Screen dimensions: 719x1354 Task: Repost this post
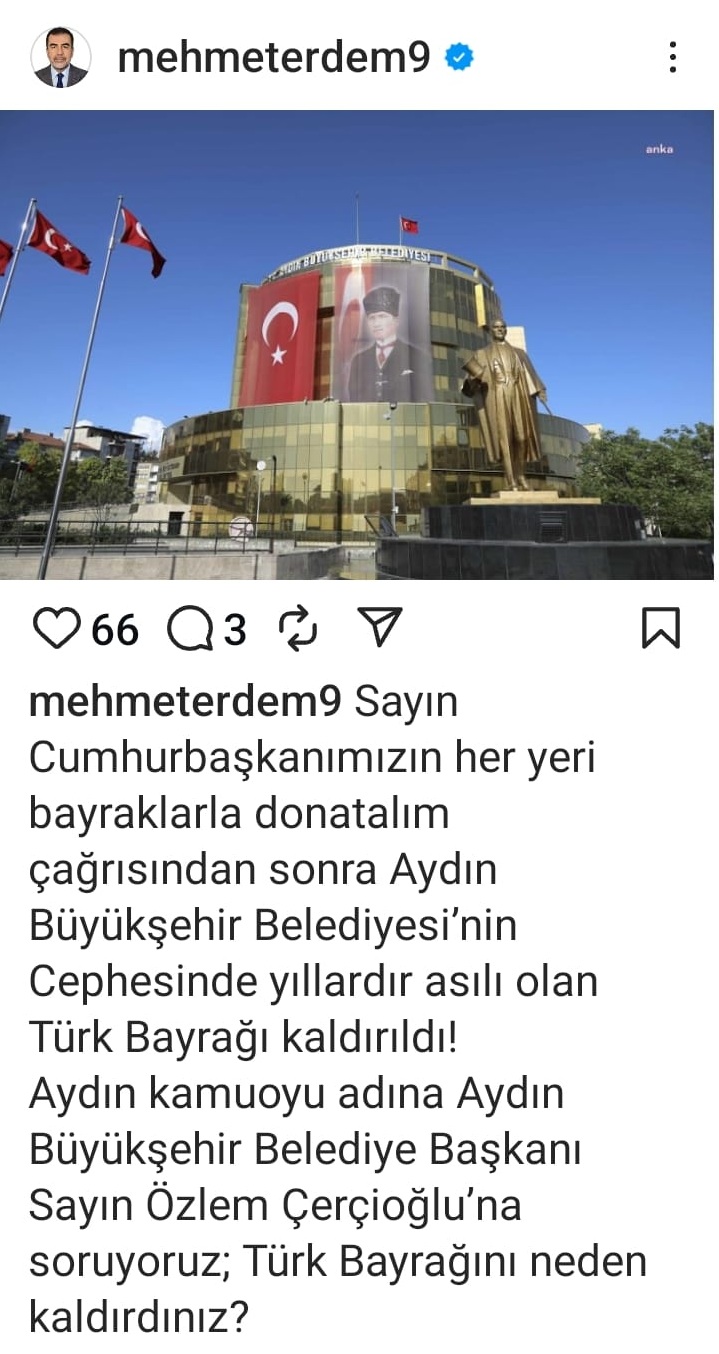[298, 629]
